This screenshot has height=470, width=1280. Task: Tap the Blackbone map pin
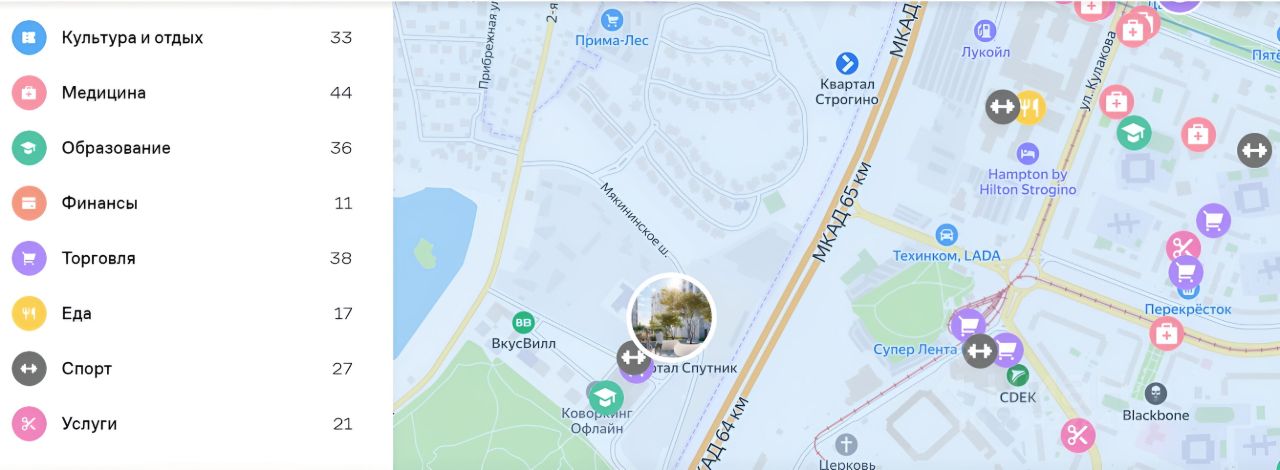[1156, 393]
